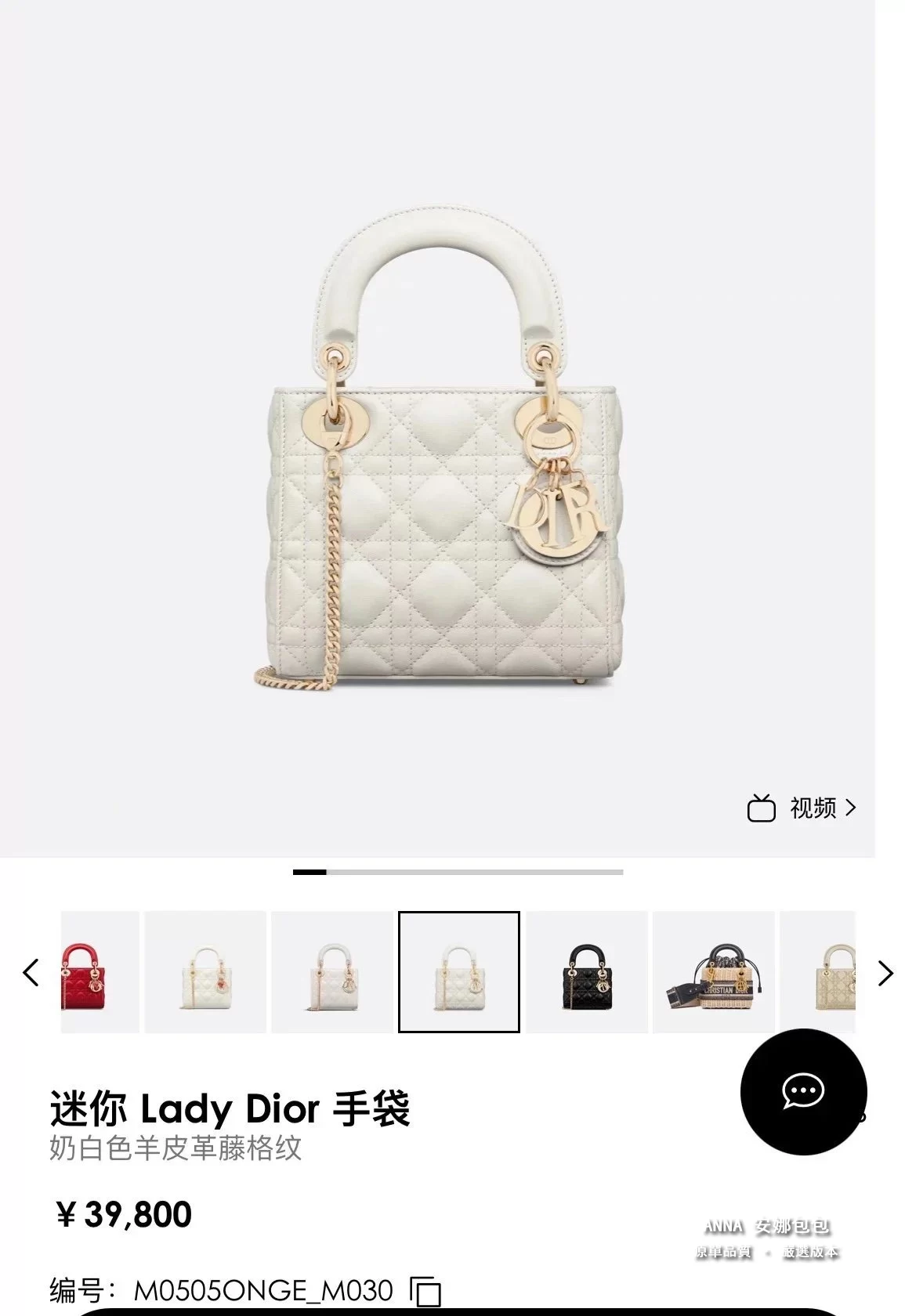Pick the white bag thumbnail beside the red one
Screen dimensions: 905x1316
pos(205,972)
